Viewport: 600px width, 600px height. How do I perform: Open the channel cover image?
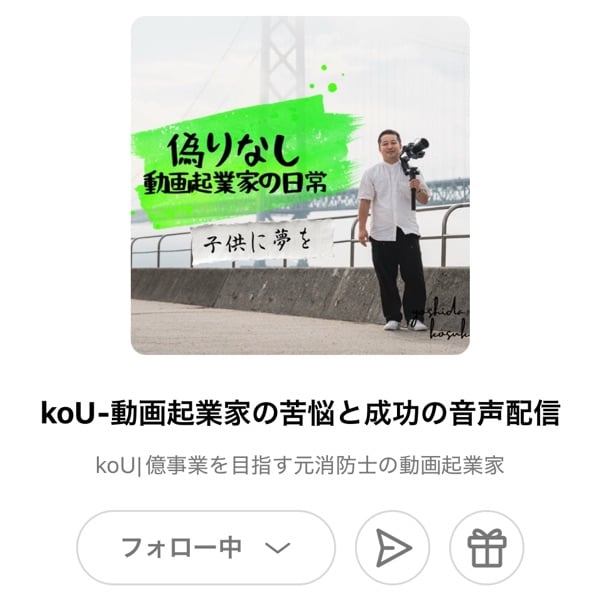tap(300, 185)
